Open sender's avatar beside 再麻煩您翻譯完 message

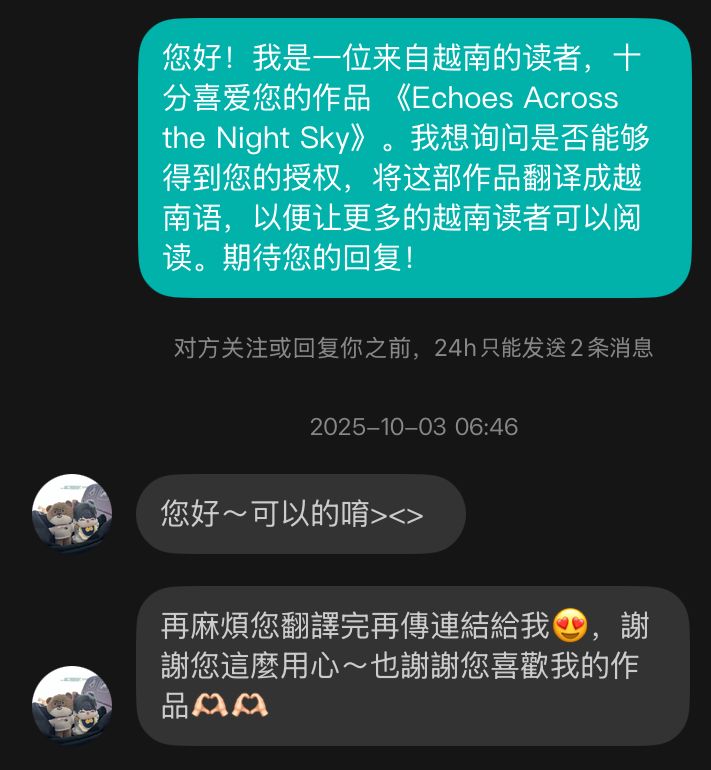click(72, 705)
